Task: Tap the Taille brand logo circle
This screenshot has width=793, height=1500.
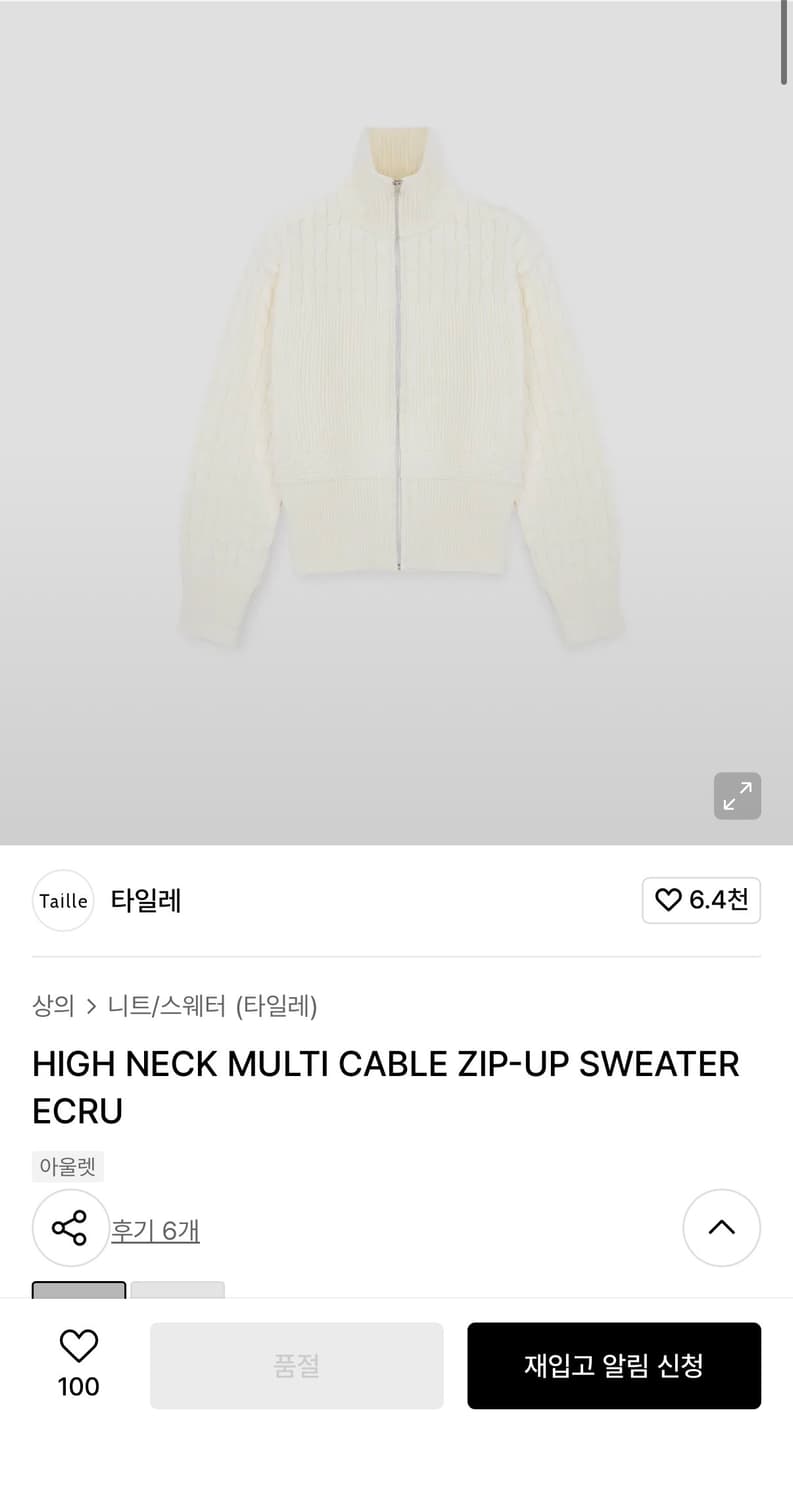Action: click(62, 900)
